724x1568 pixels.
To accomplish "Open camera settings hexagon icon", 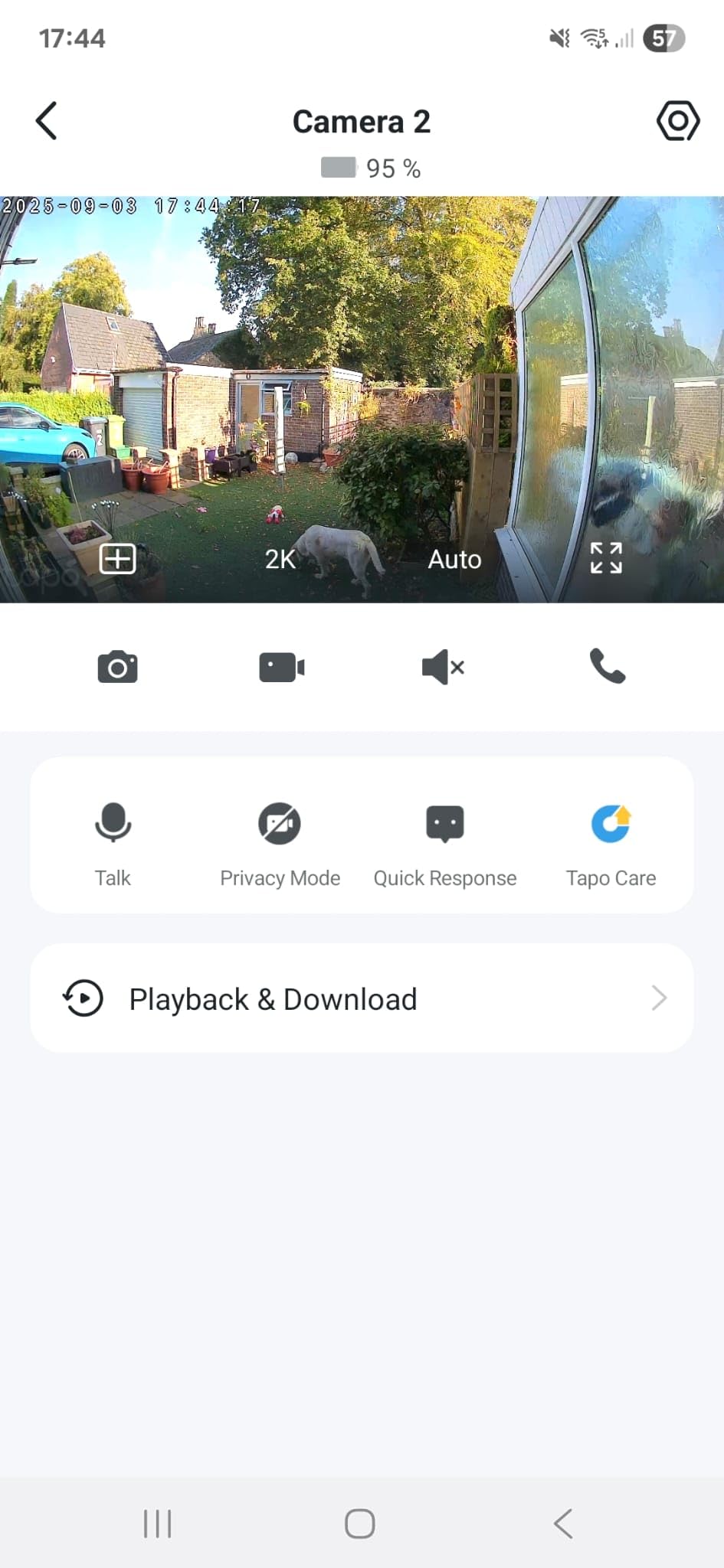I will 677,121.
